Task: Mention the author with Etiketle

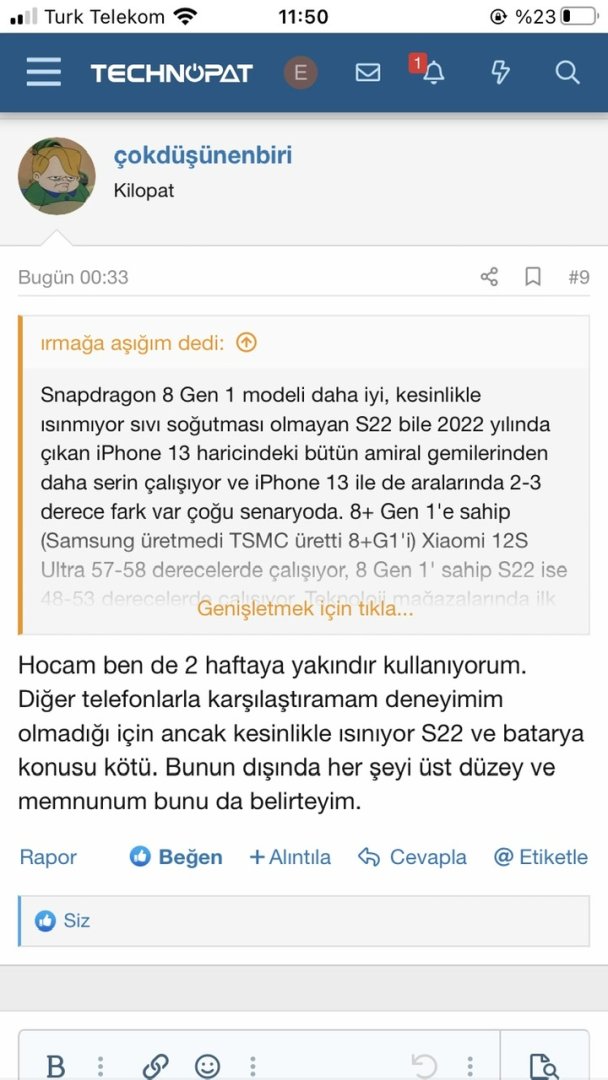Action: tap(541, 857)
